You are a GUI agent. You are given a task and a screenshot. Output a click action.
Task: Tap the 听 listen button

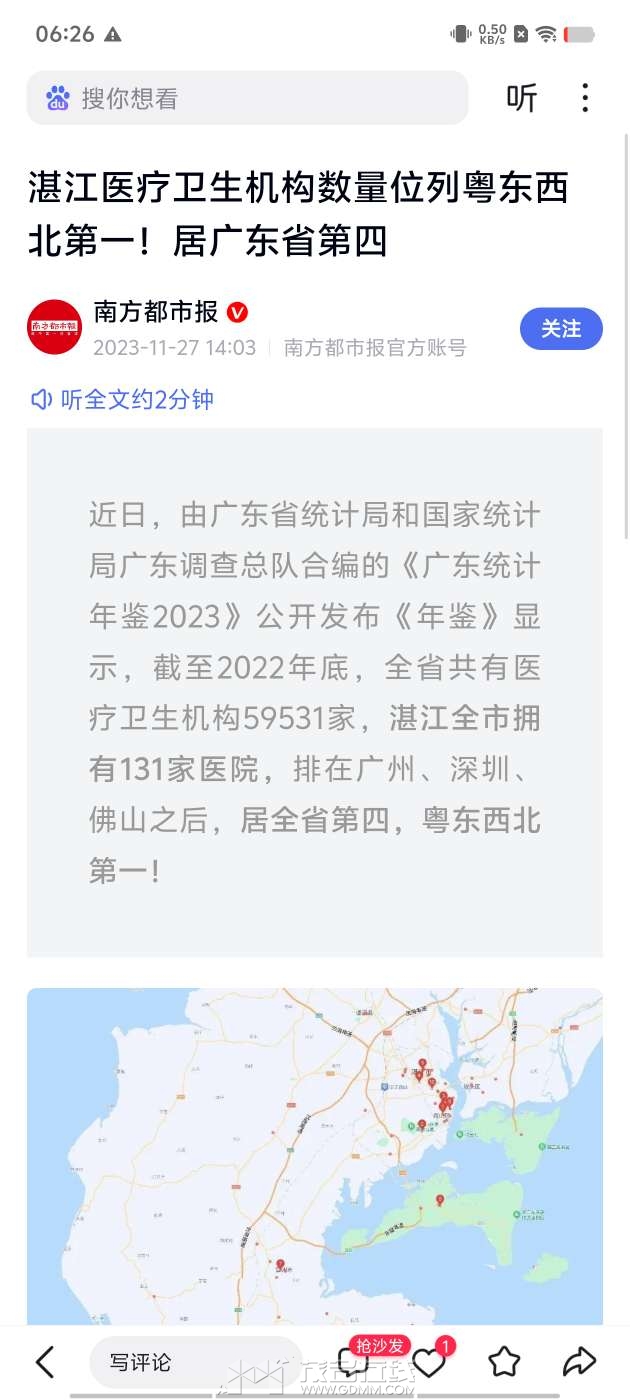click(521, 98)
